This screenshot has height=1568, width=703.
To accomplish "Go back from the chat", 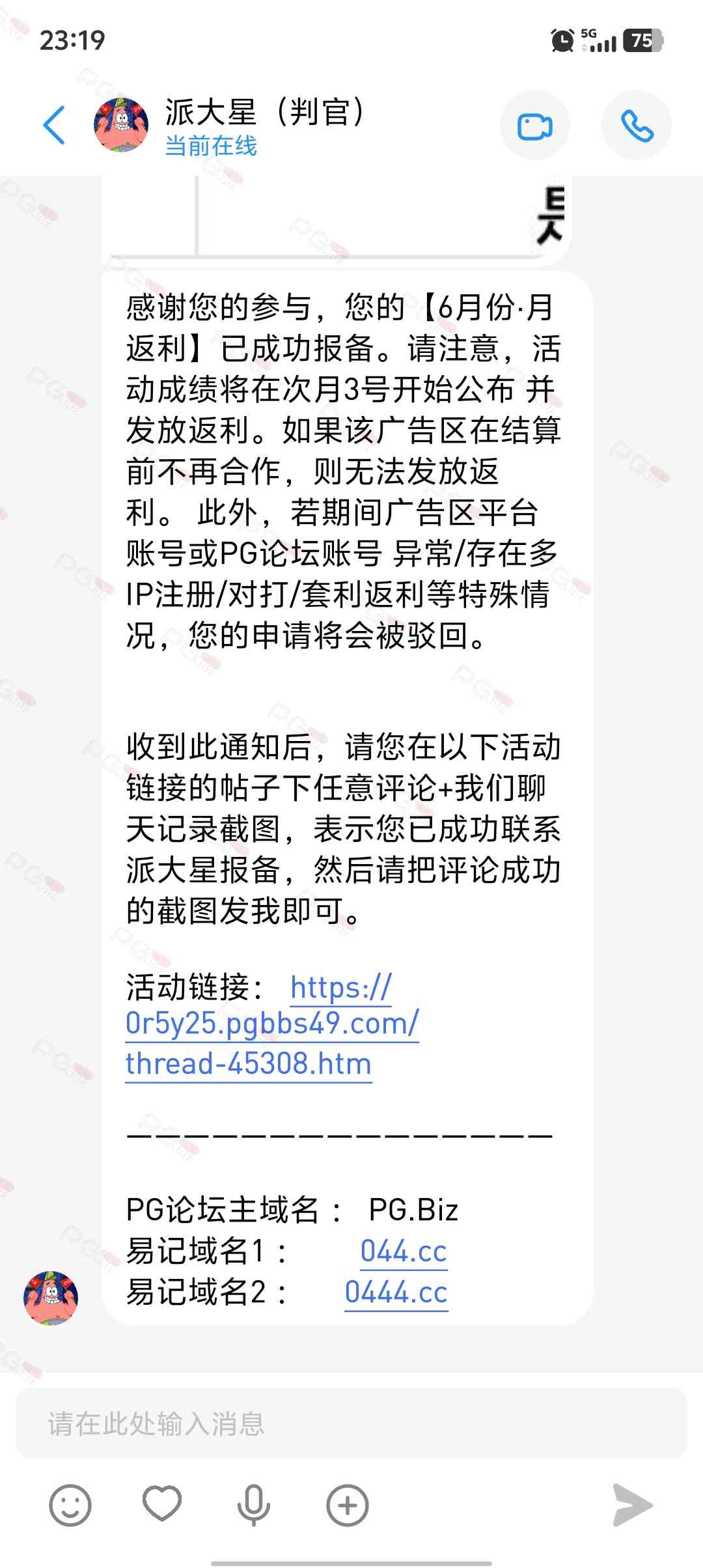I will (55, 125).
